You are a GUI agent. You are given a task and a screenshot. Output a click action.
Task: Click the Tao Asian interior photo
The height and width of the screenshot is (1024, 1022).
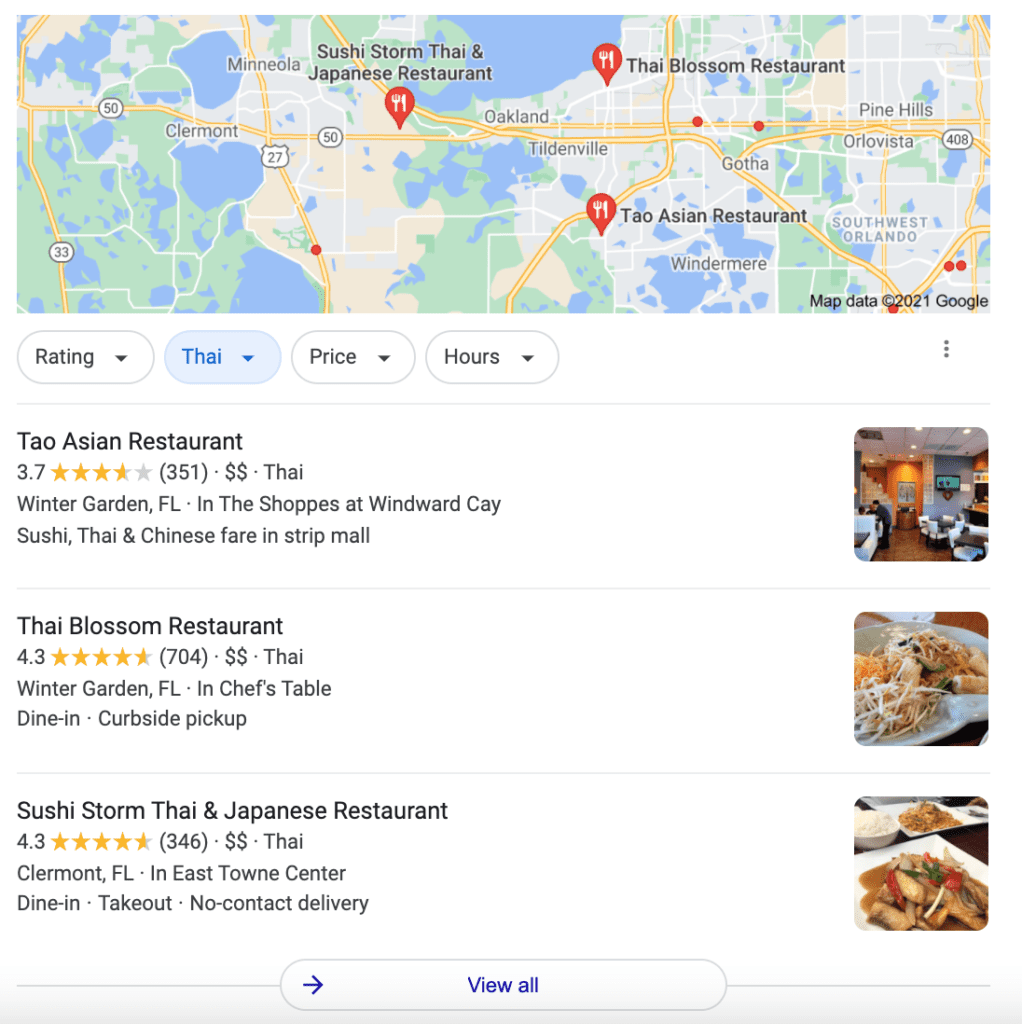click(920, 492)
